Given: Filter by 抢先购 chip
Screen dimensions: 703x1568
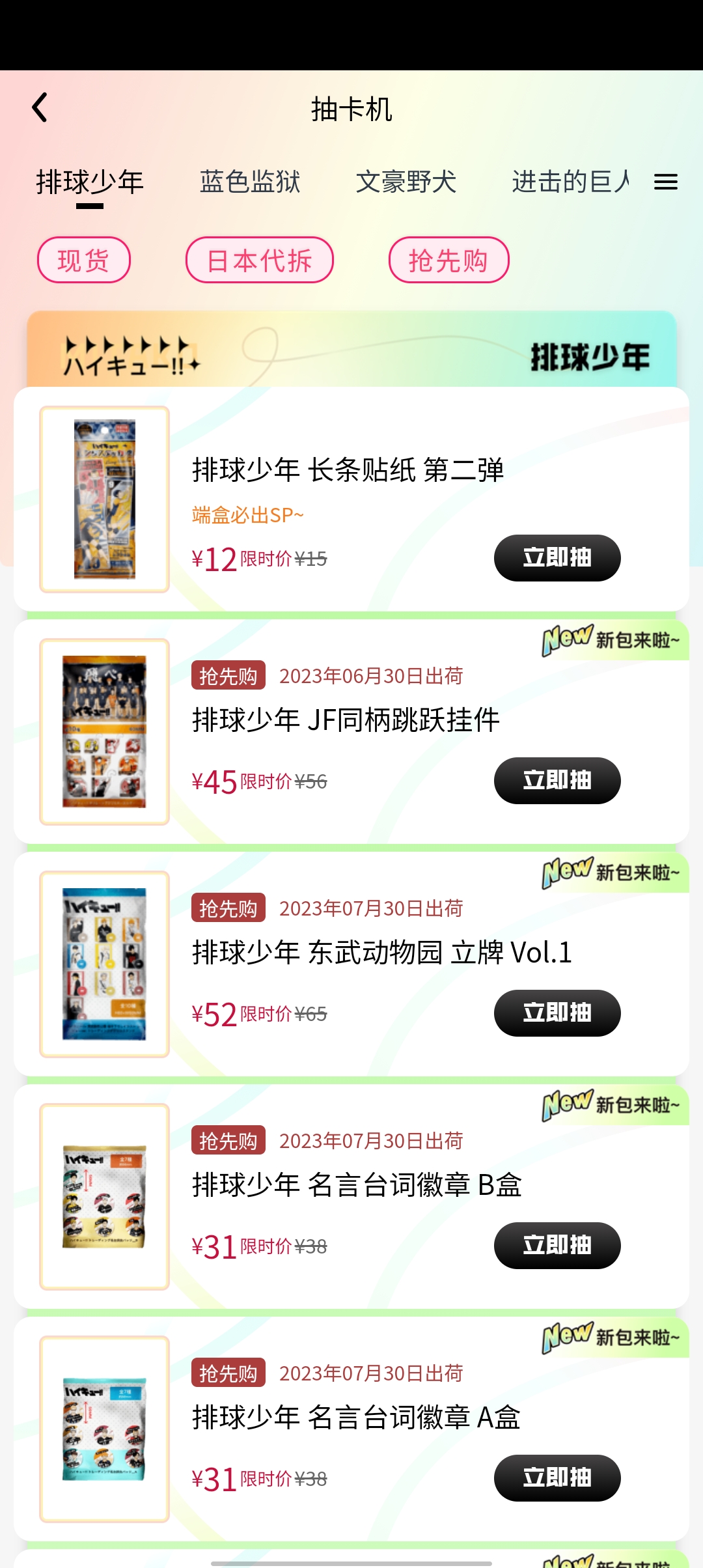Looking at the screenshot, I should click(448, 260).
